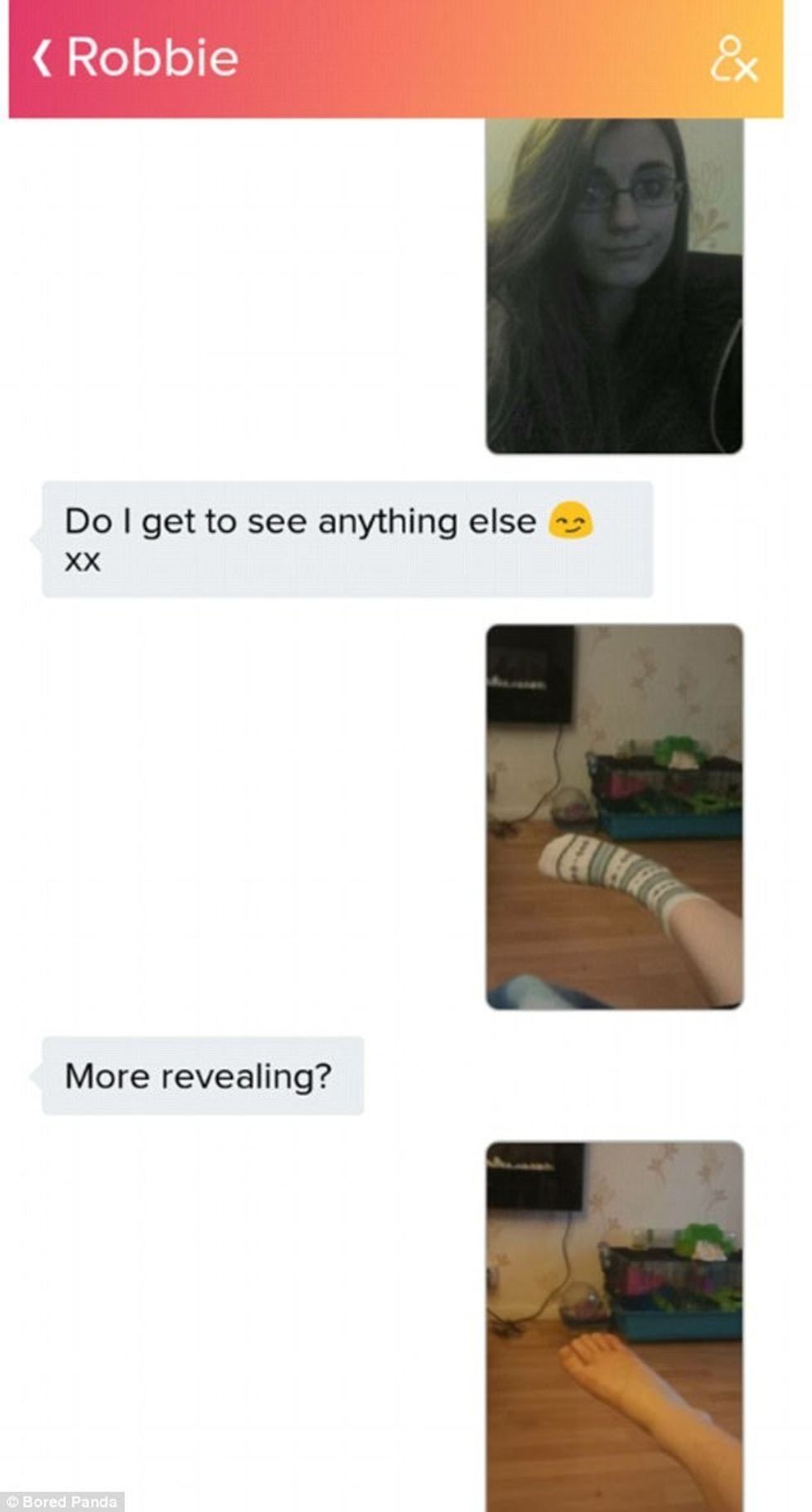
Task: Open the selfie photo with glasses
Action: [x=614, y=286]
